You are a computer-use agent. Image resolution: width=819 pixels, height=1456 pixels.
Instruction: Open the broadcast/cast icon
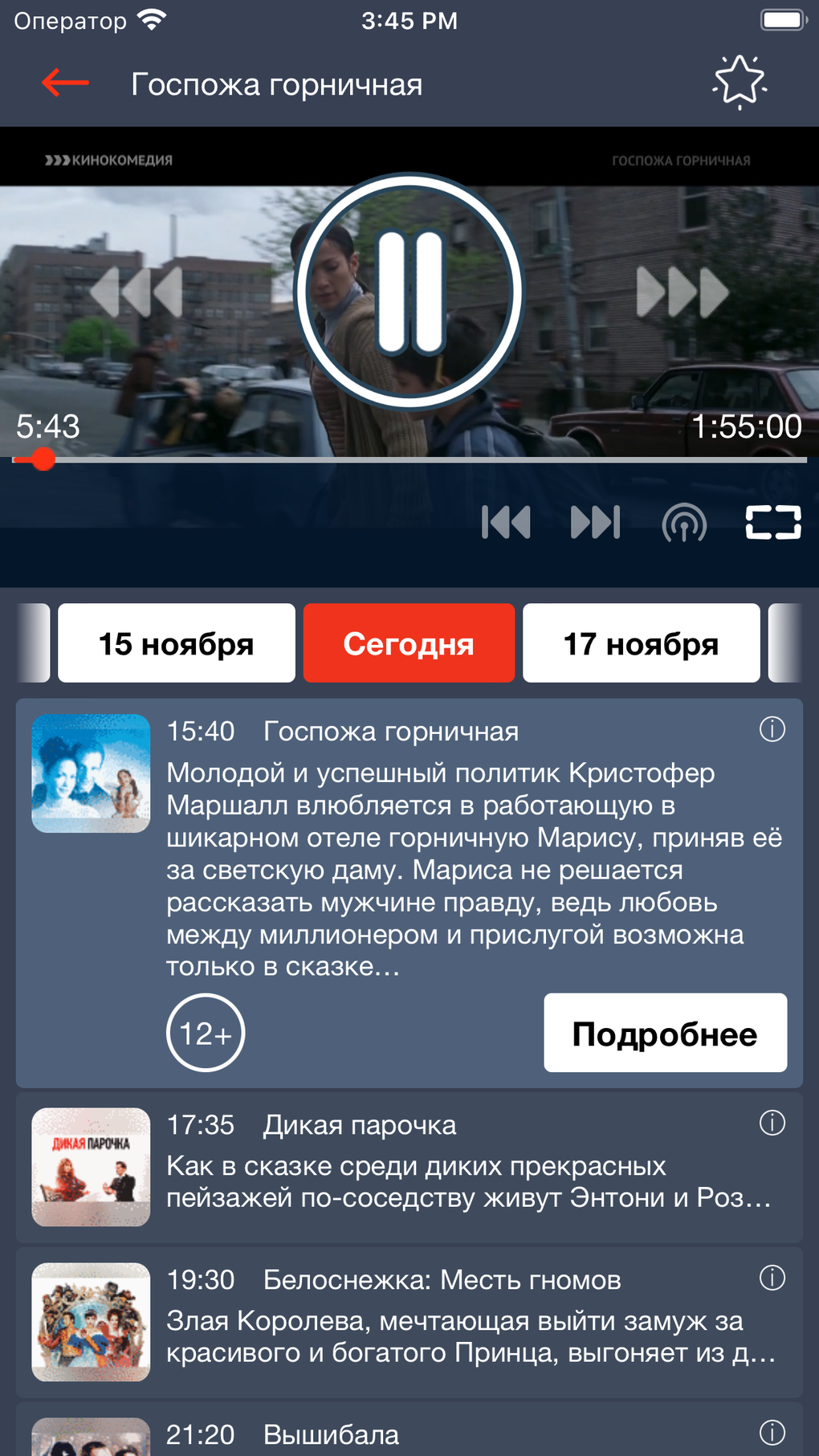(685, 522)
